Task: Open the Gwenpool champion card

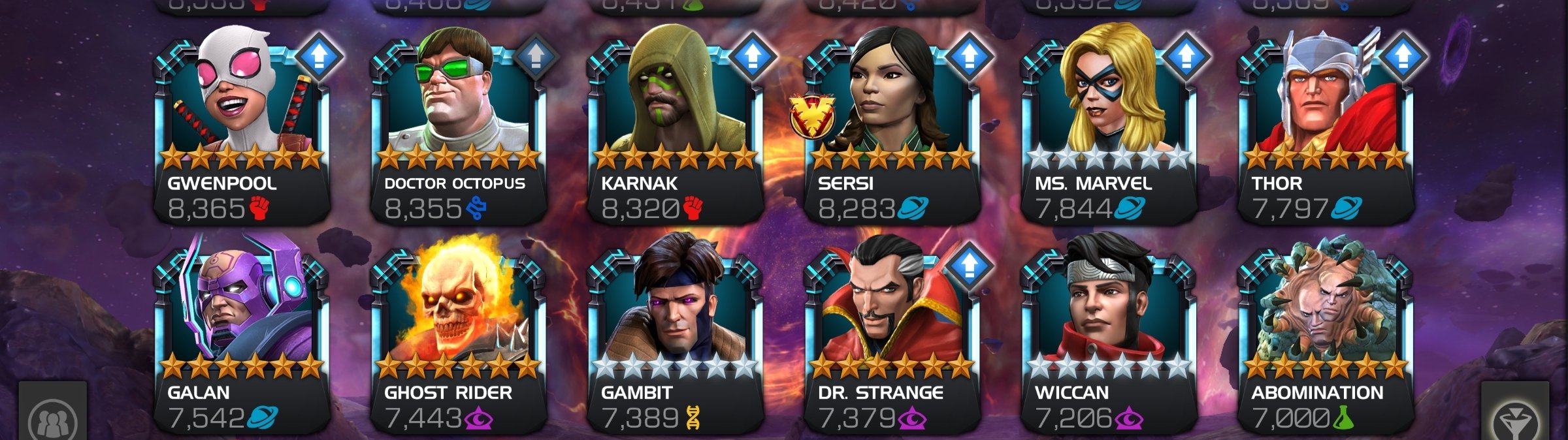Action: 242,131
